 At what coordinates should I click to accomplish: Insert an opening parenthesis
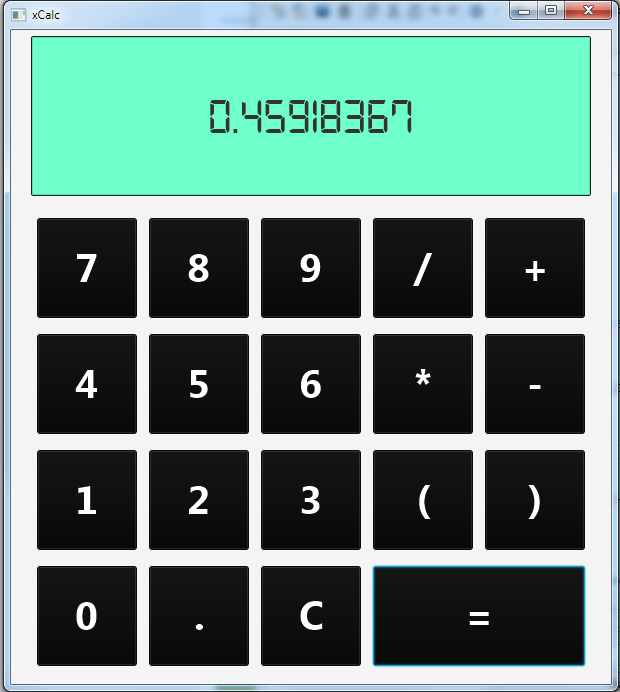(423, 500)
